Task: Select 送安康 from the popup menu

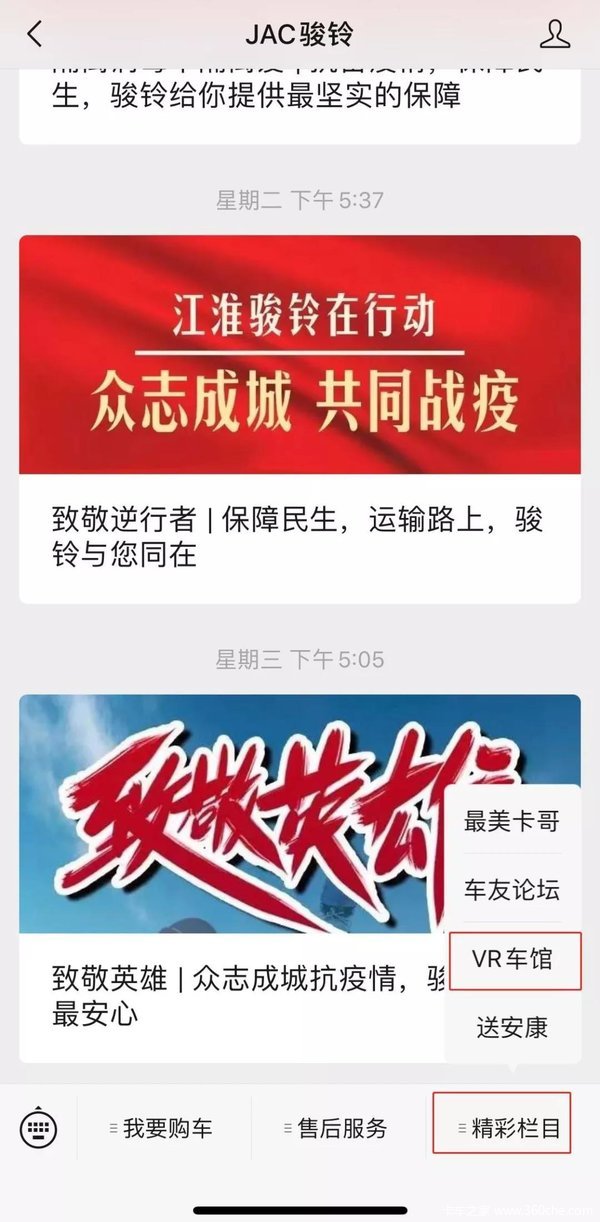Action: 512,1027
